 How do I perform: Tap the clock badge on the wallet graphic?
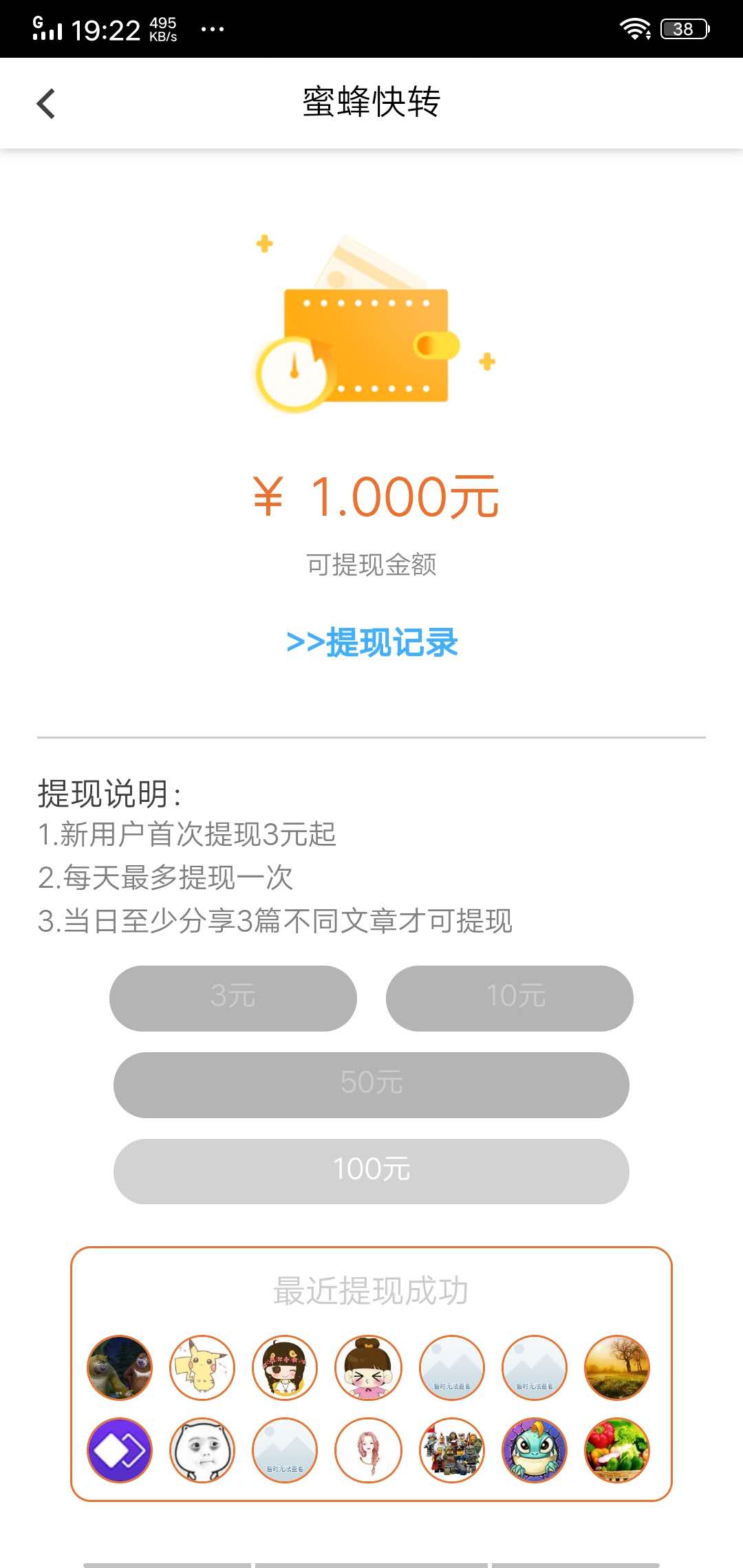click(x=296, y=371)
